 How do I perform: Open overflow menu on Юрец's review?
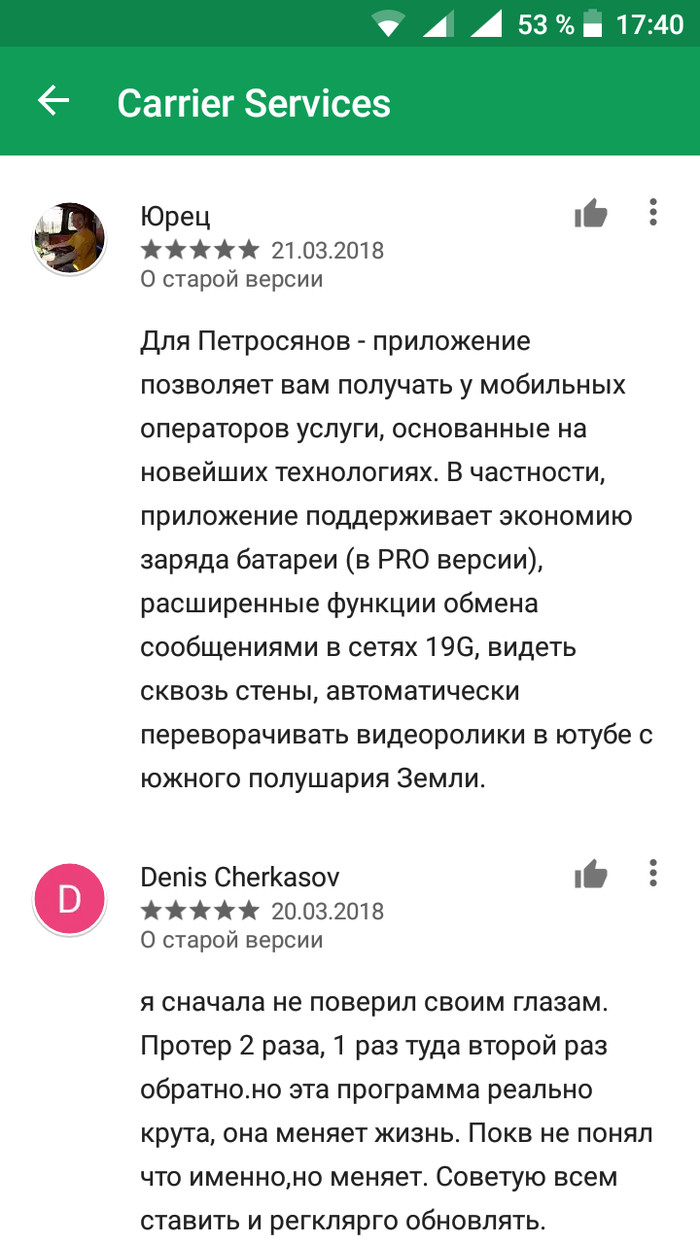click(653, 212)
